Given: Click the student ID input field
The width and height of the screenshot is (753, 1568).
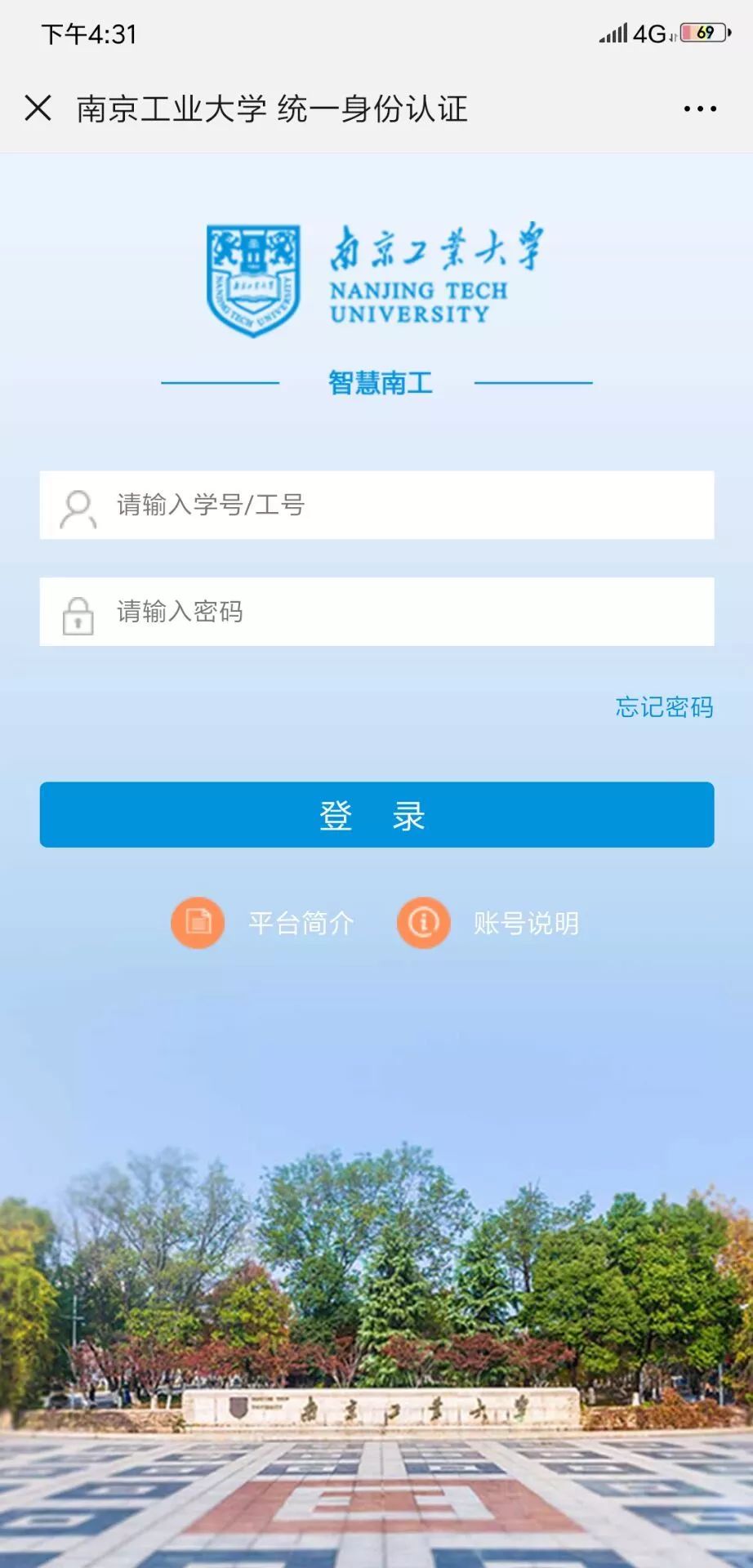Looking at the screenshot, I should [x=376, y=506].
